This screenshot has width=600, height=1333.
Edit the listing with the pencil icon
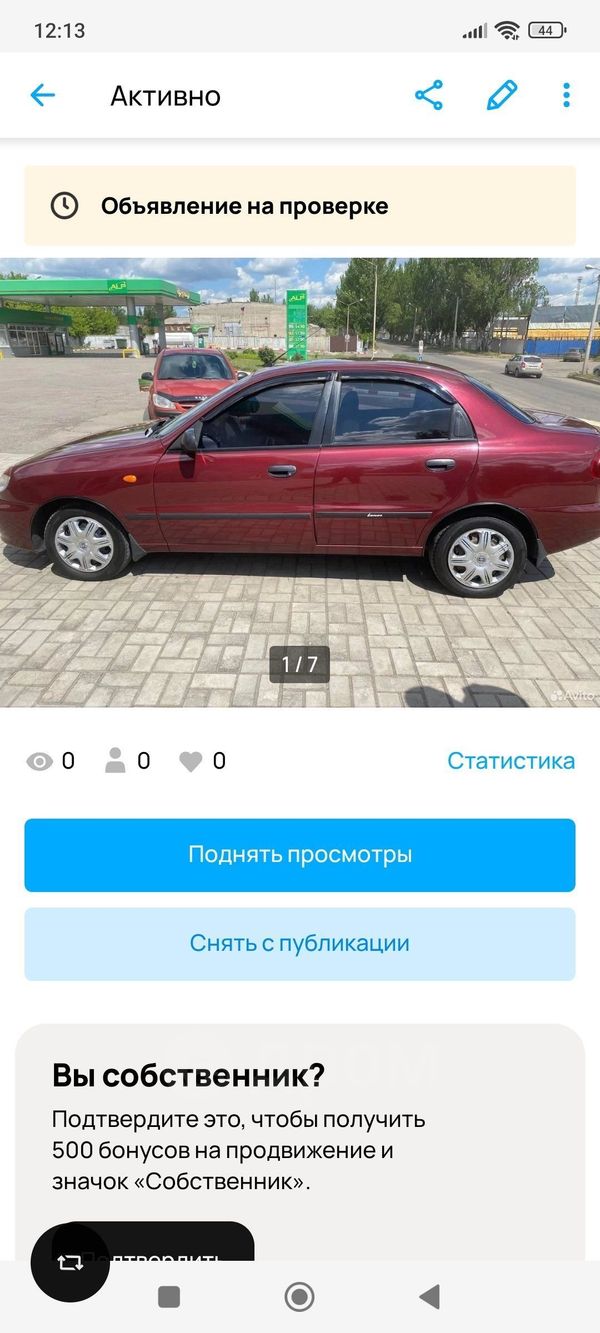(x=502, y=96)
